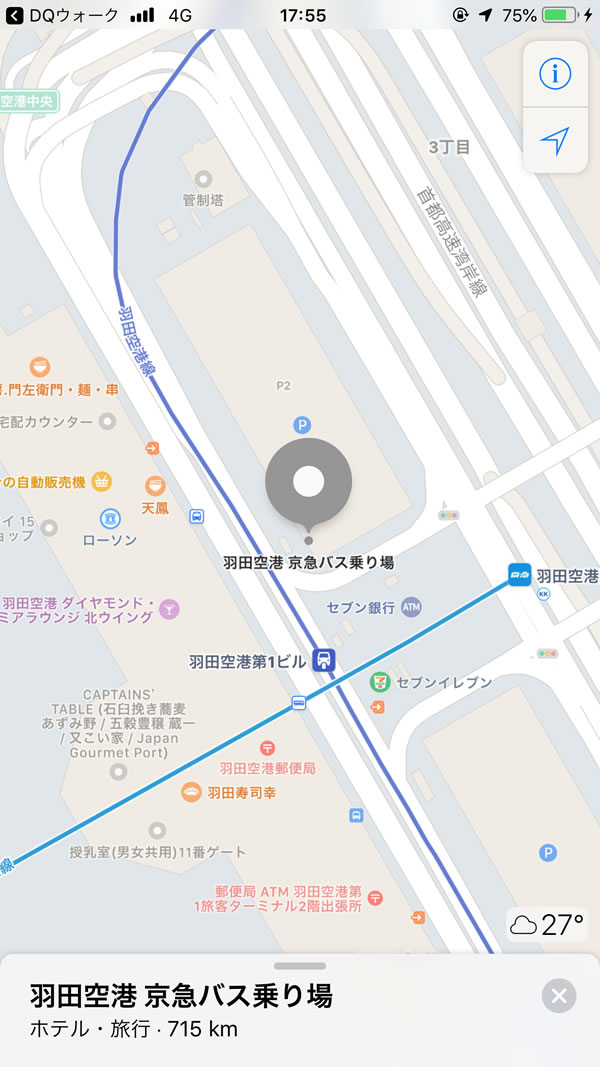Select the 羽田空港第1ビル station marker

(323, 660)
